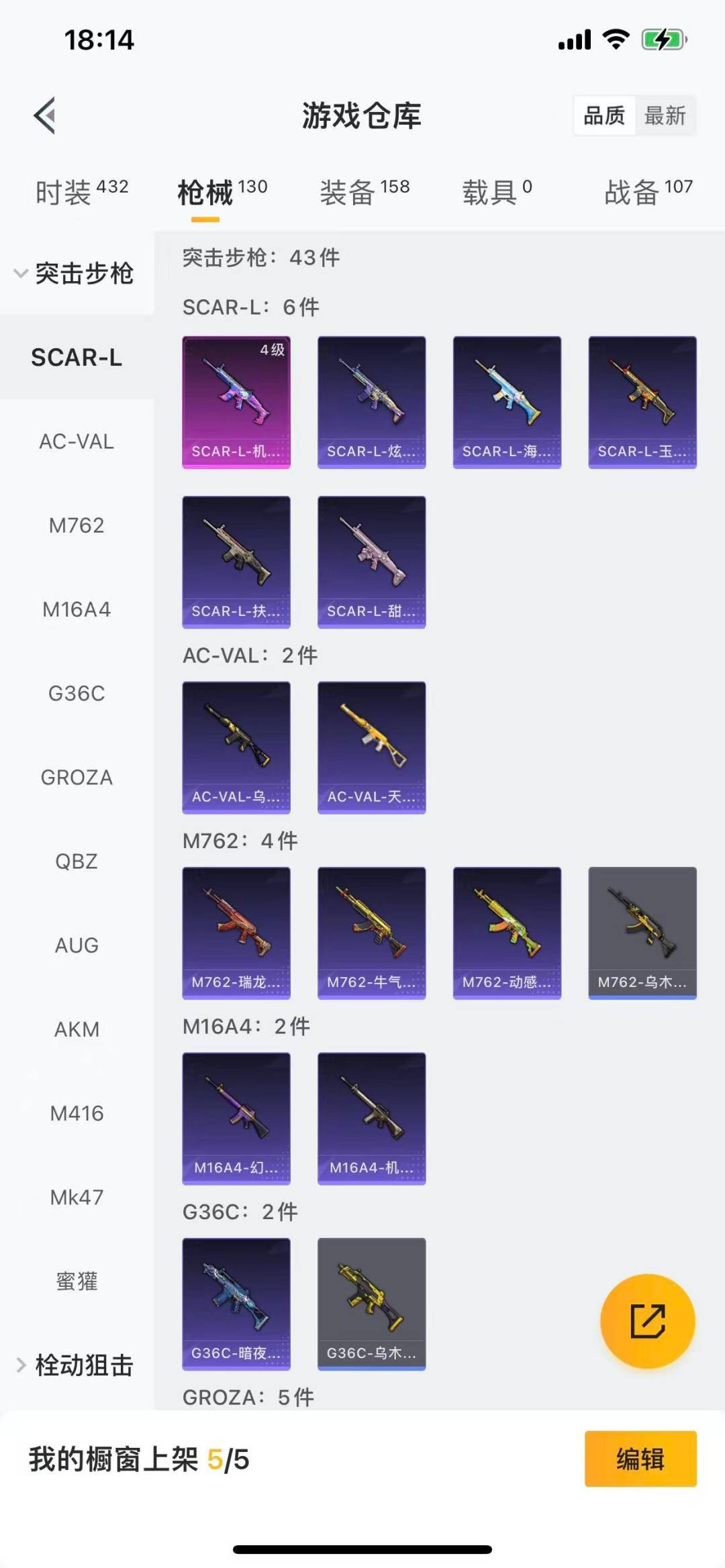The image size is (725, 1568).
Task: Open the G36C-暗夜 skin tile
Action: [236, 1304]
